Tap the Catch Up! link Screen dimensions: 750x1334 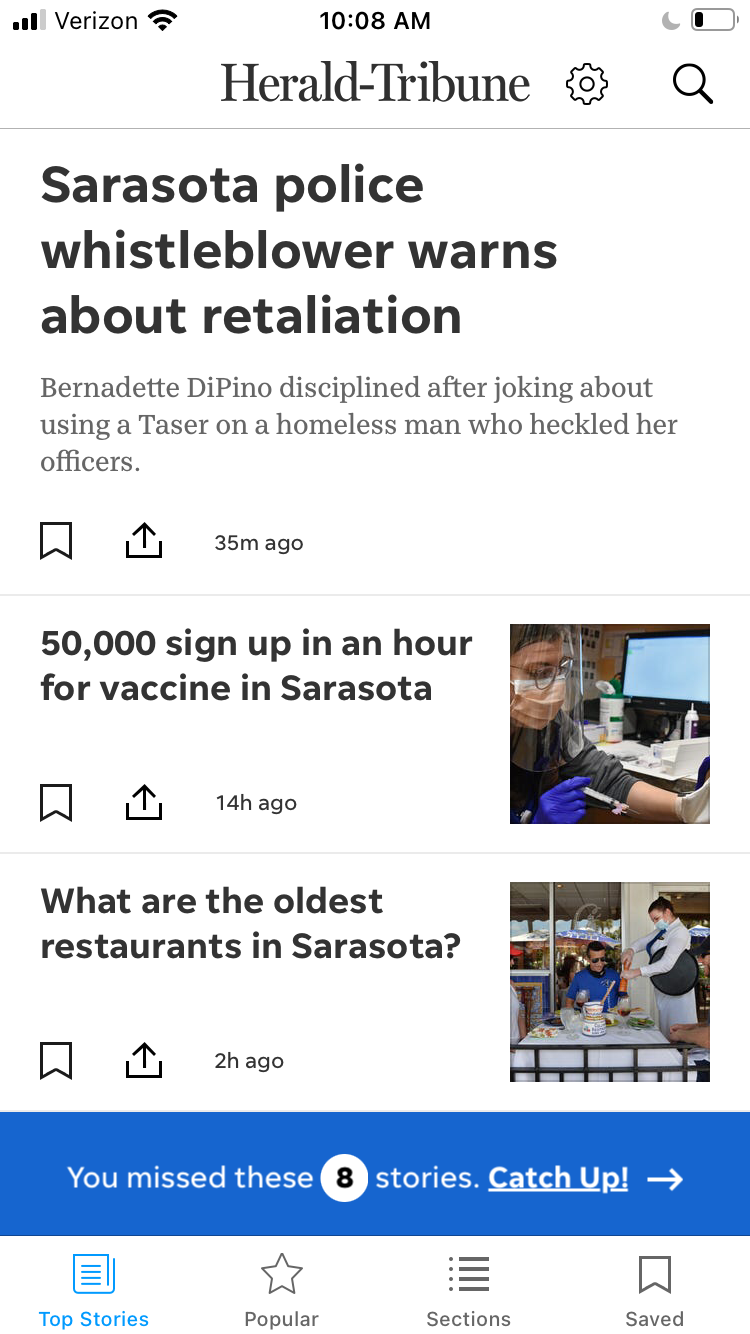[x=558, y=1178]
